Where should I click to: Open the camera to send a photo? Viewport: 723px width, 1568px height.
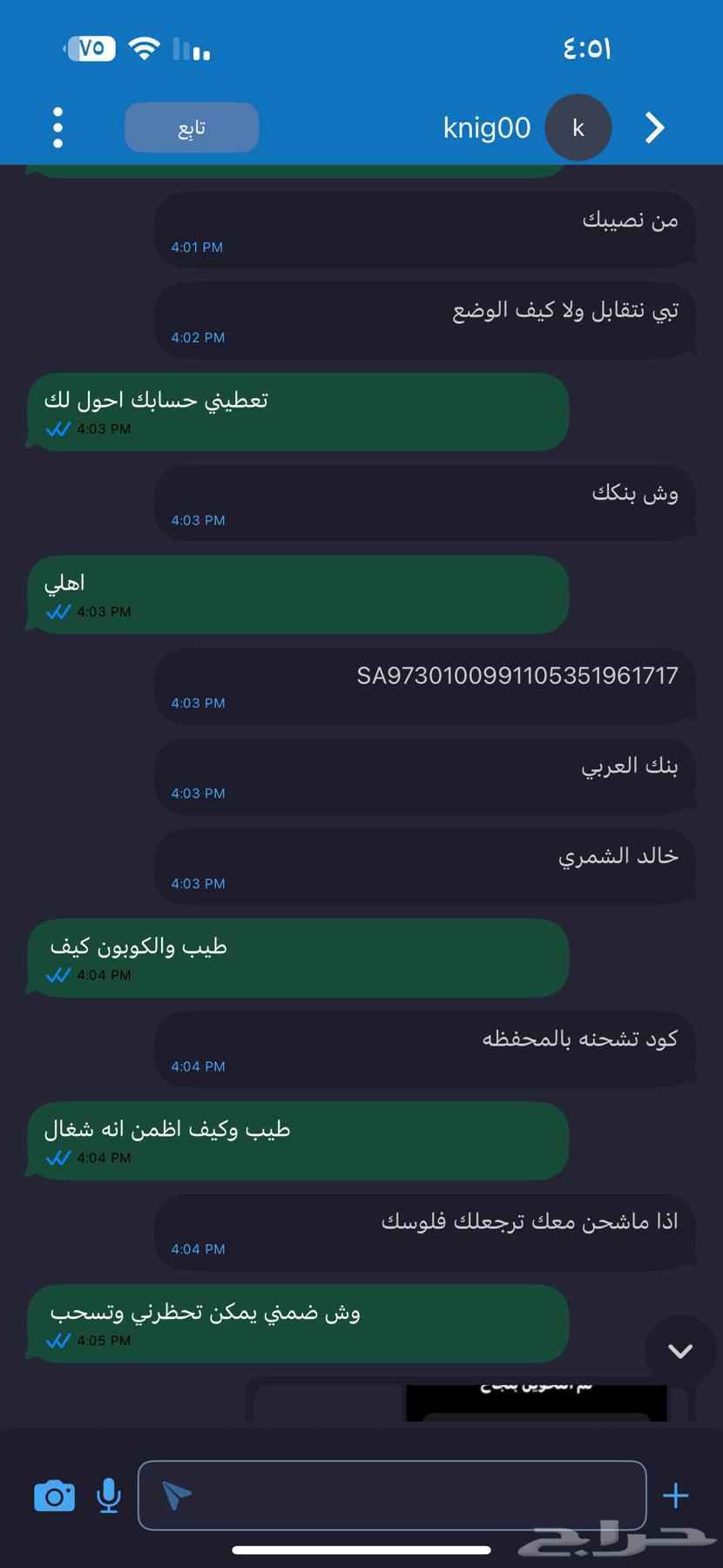54,1496
